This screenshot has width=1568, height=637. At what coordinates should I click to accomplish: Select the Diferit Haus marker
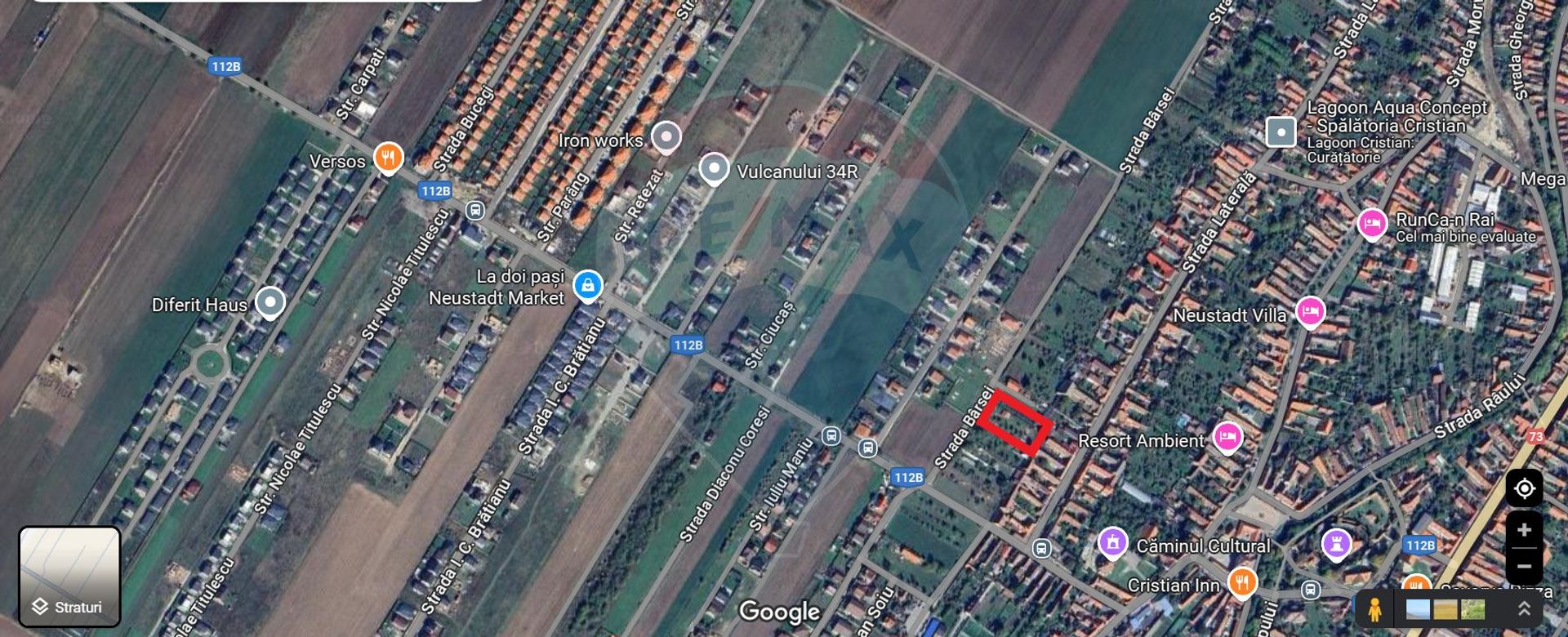[x=269, y=301]
